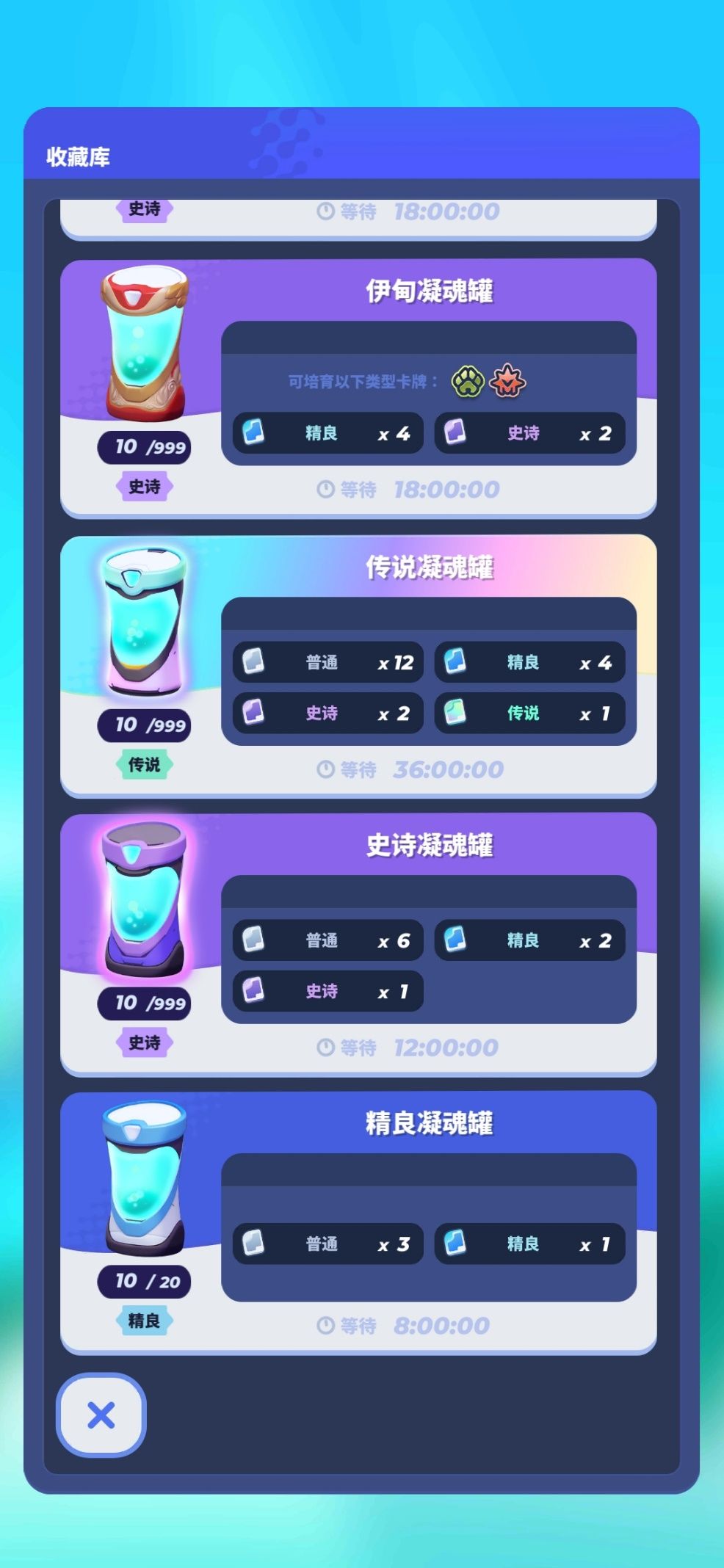
Task: Select the 传说凝魂罐 card
Action: click(x=358, y=665)
